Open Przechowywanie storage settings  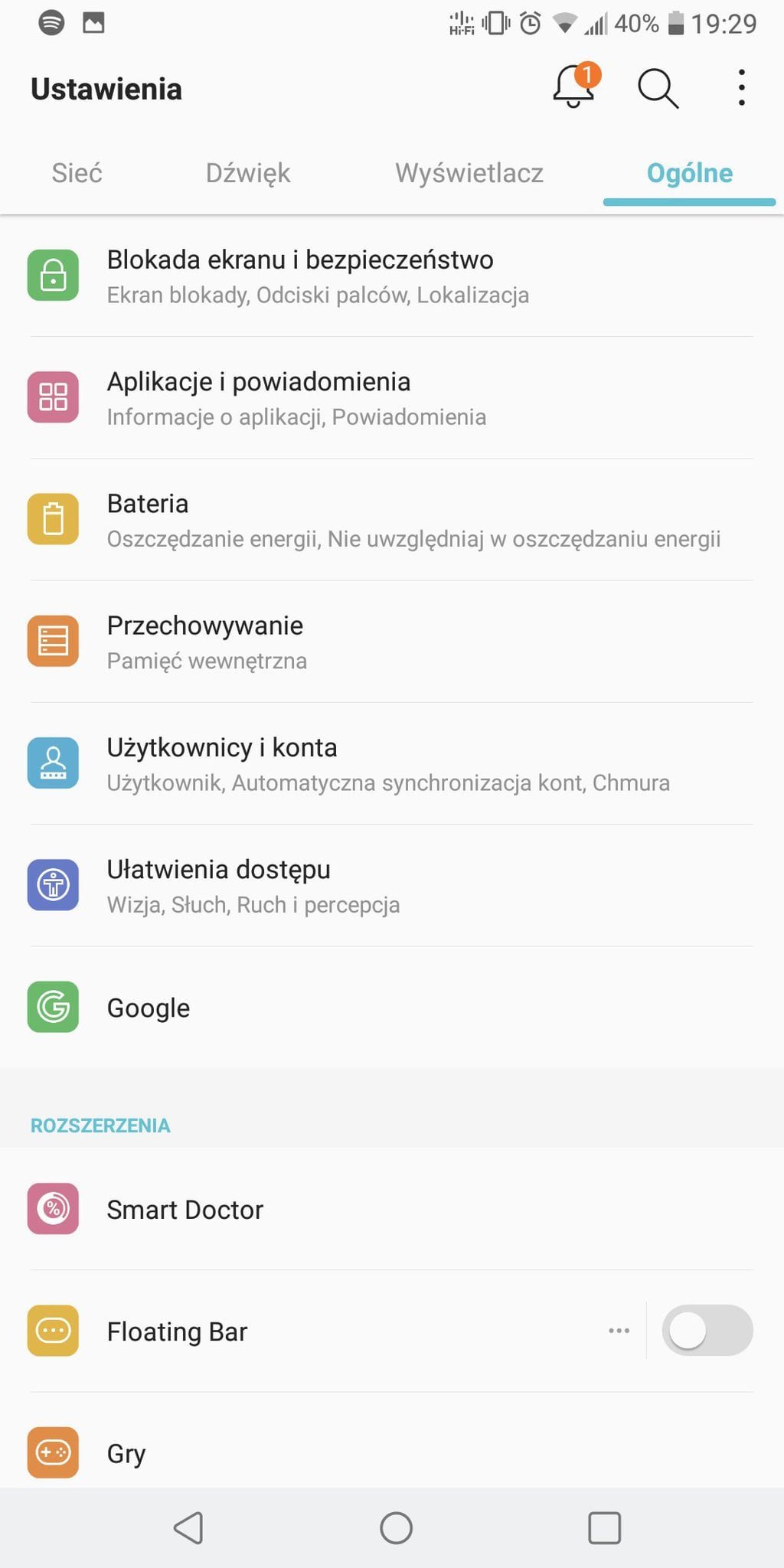tap(392, 642)
